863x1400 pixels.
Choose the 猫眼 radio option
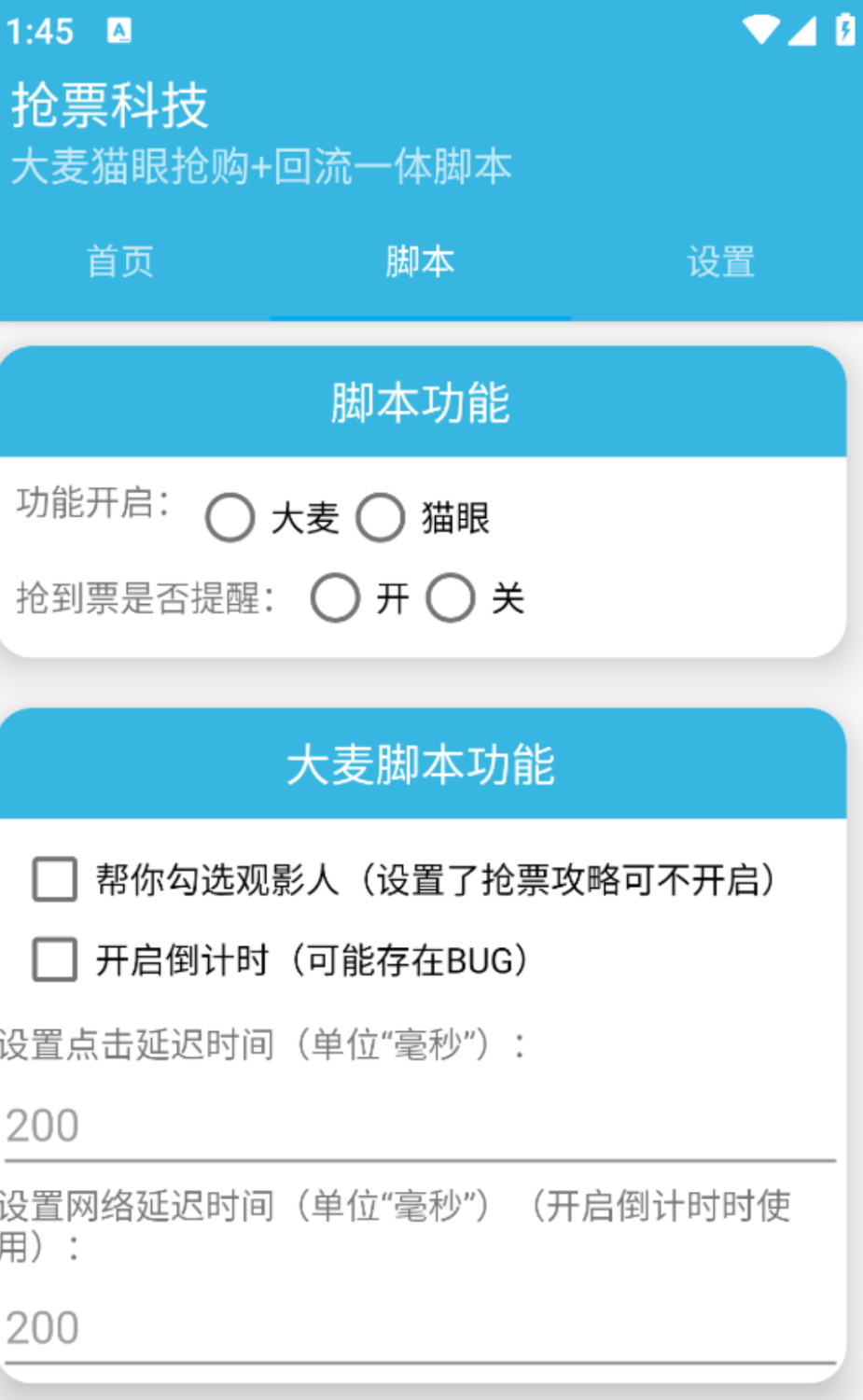pos(423,517)
